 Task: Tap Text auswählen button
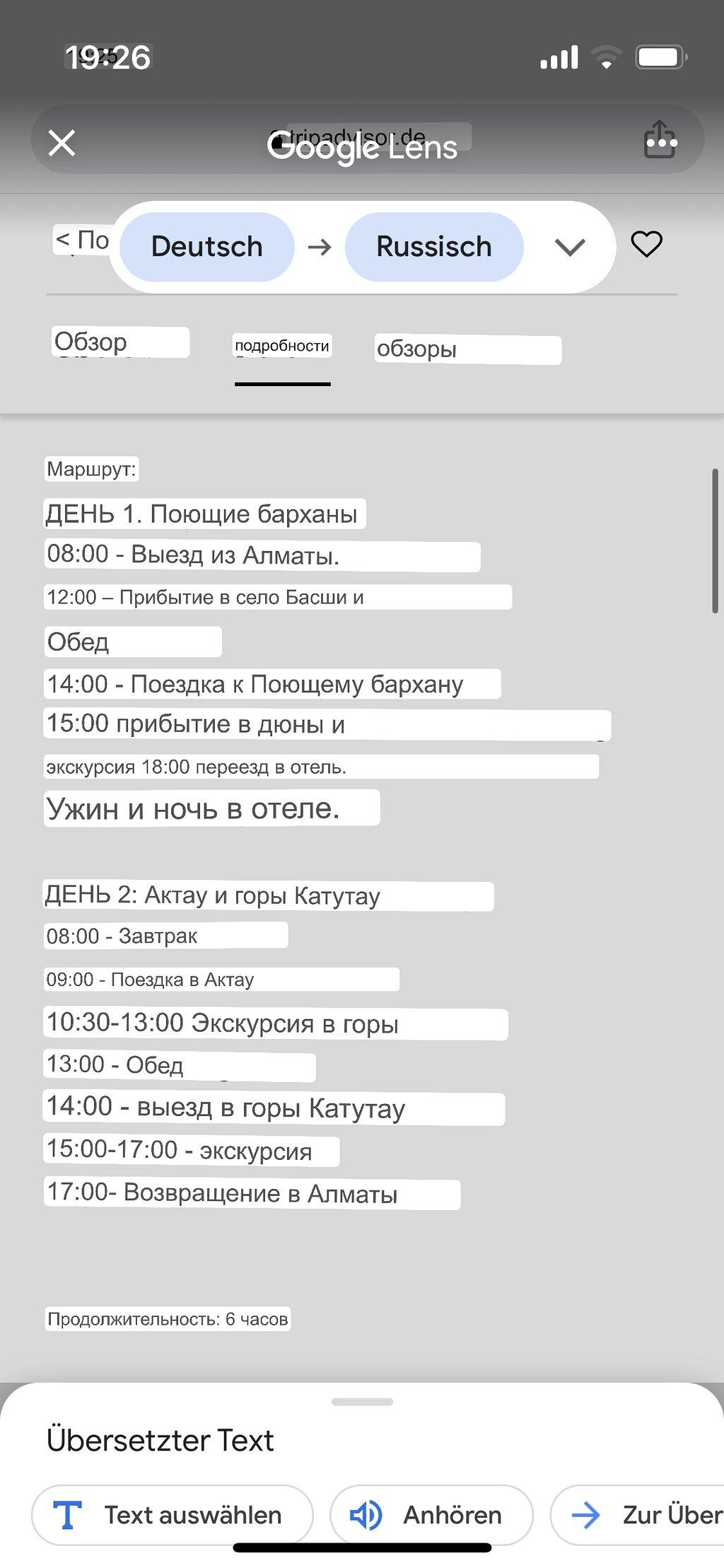pos(172,1515)
